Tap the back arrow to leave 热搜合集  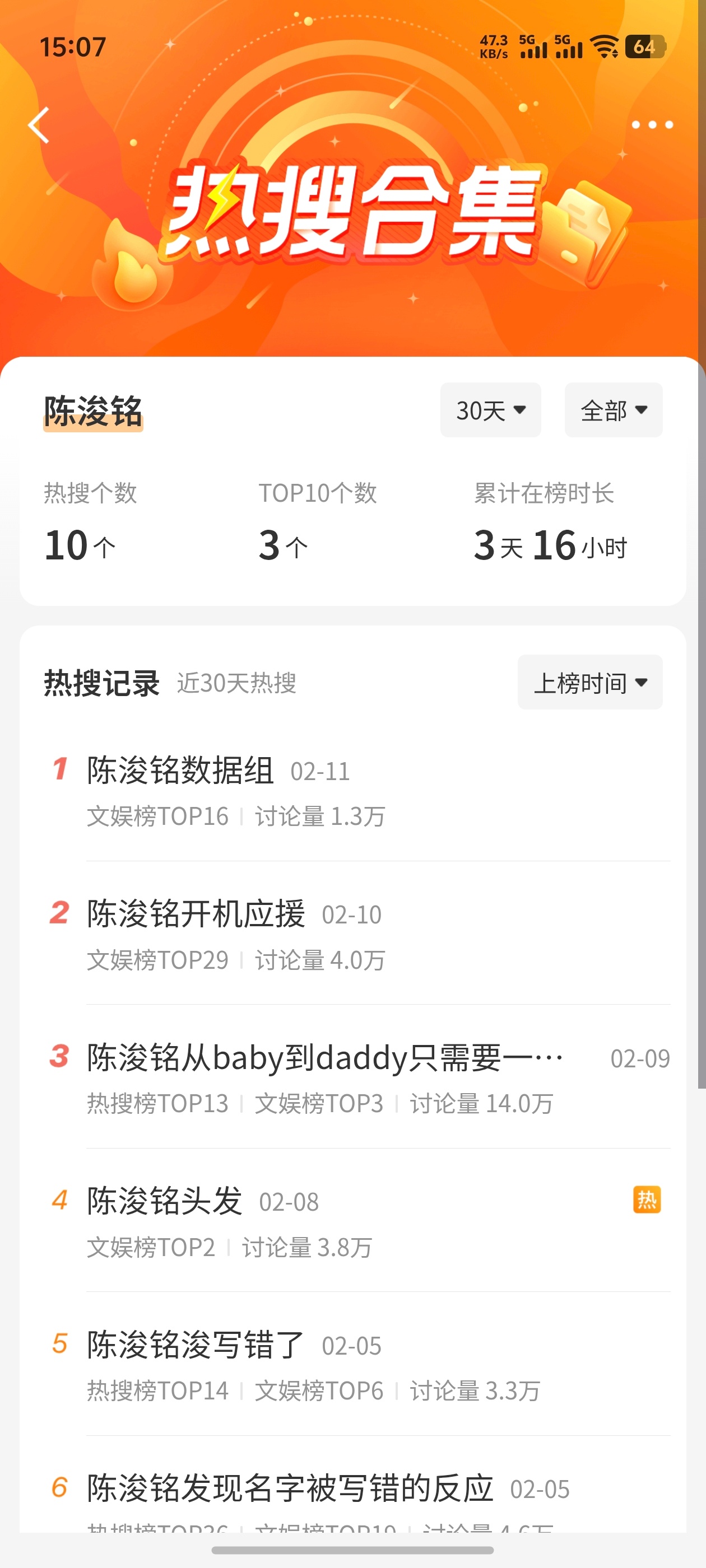point(38,125)
